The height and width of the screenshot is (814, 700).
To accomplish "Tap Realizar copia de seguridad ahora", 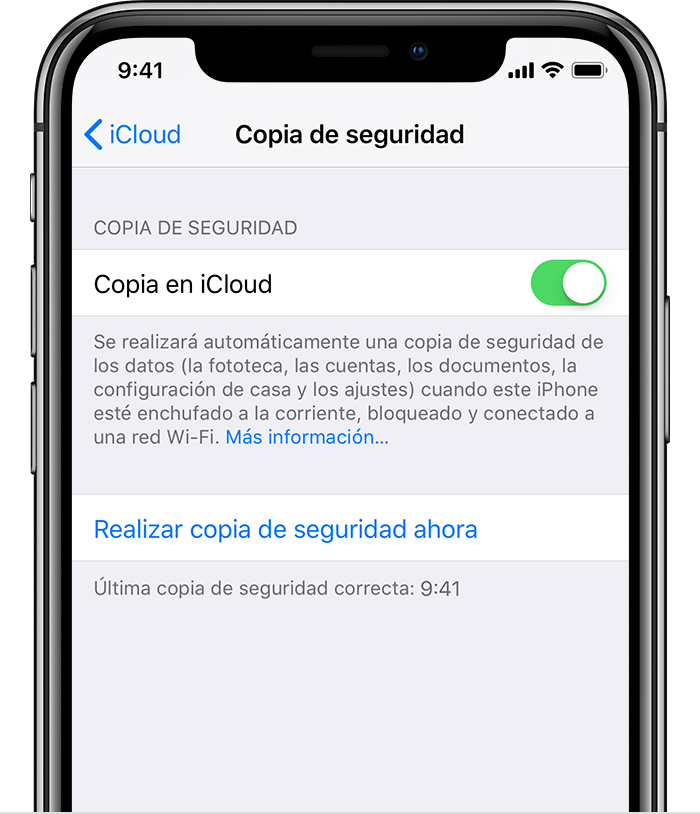I will (x=286, y=528).
